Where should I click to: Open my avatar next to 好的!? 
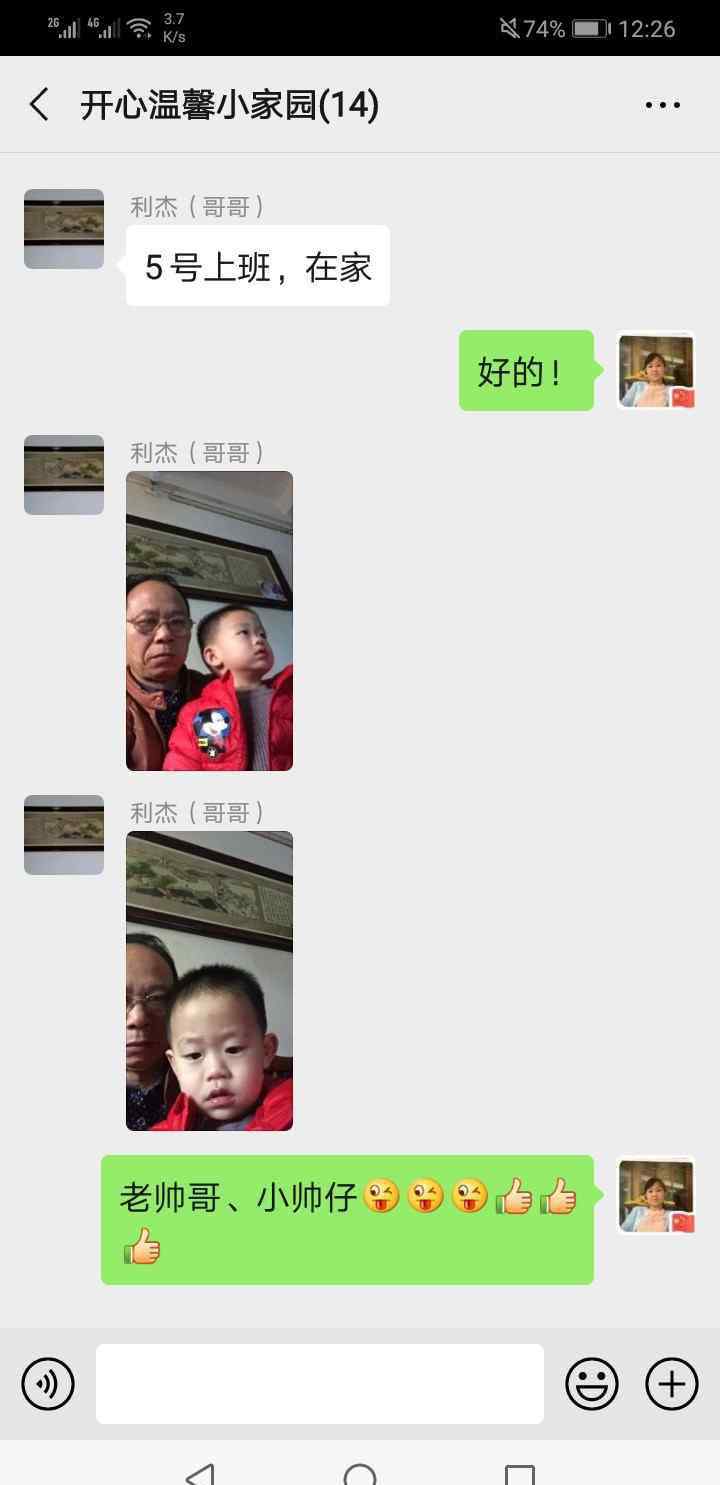pos(656,370)
